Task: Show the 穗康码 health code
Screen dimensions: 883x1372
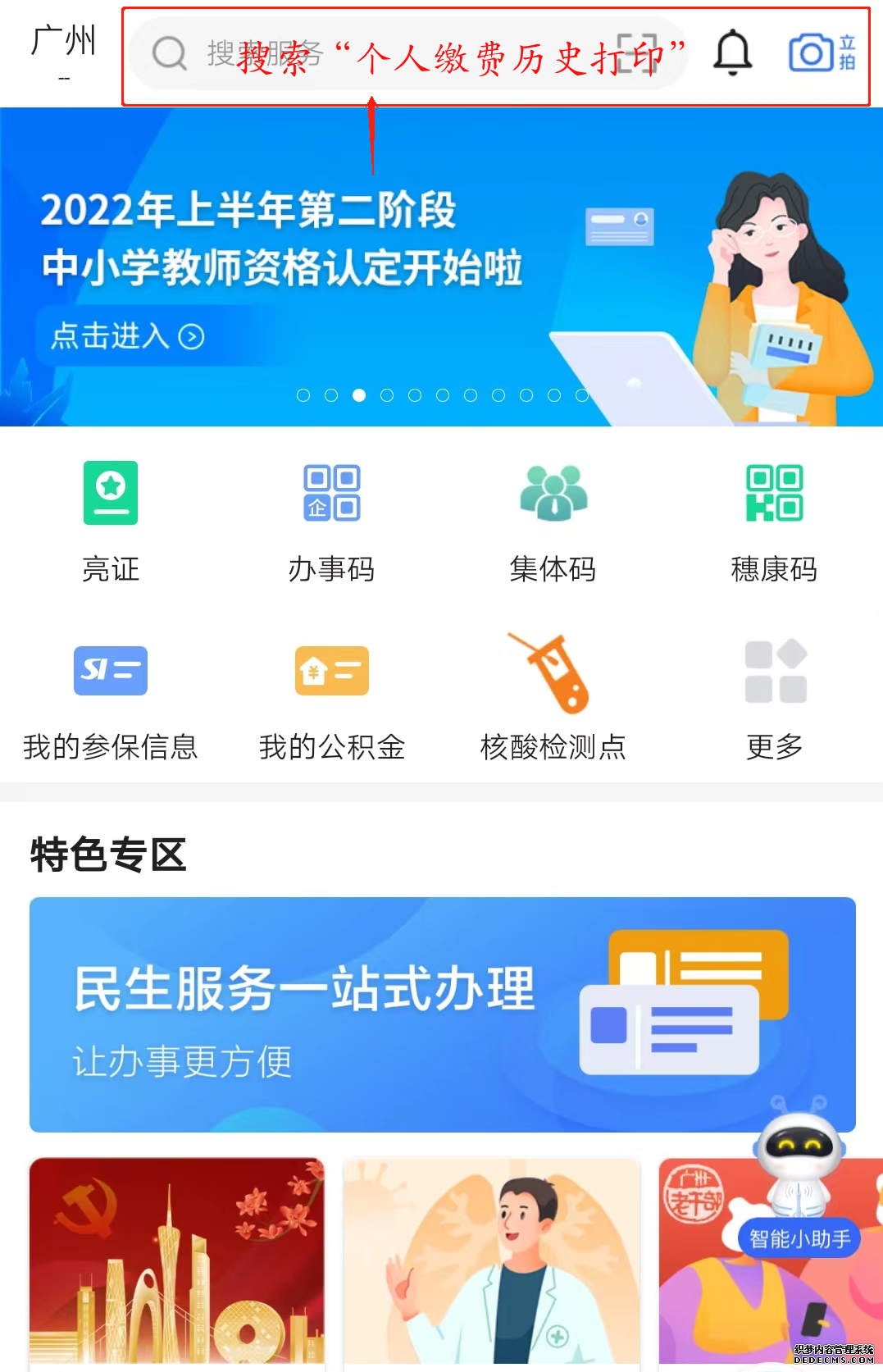Action: [x=774, y=522]
